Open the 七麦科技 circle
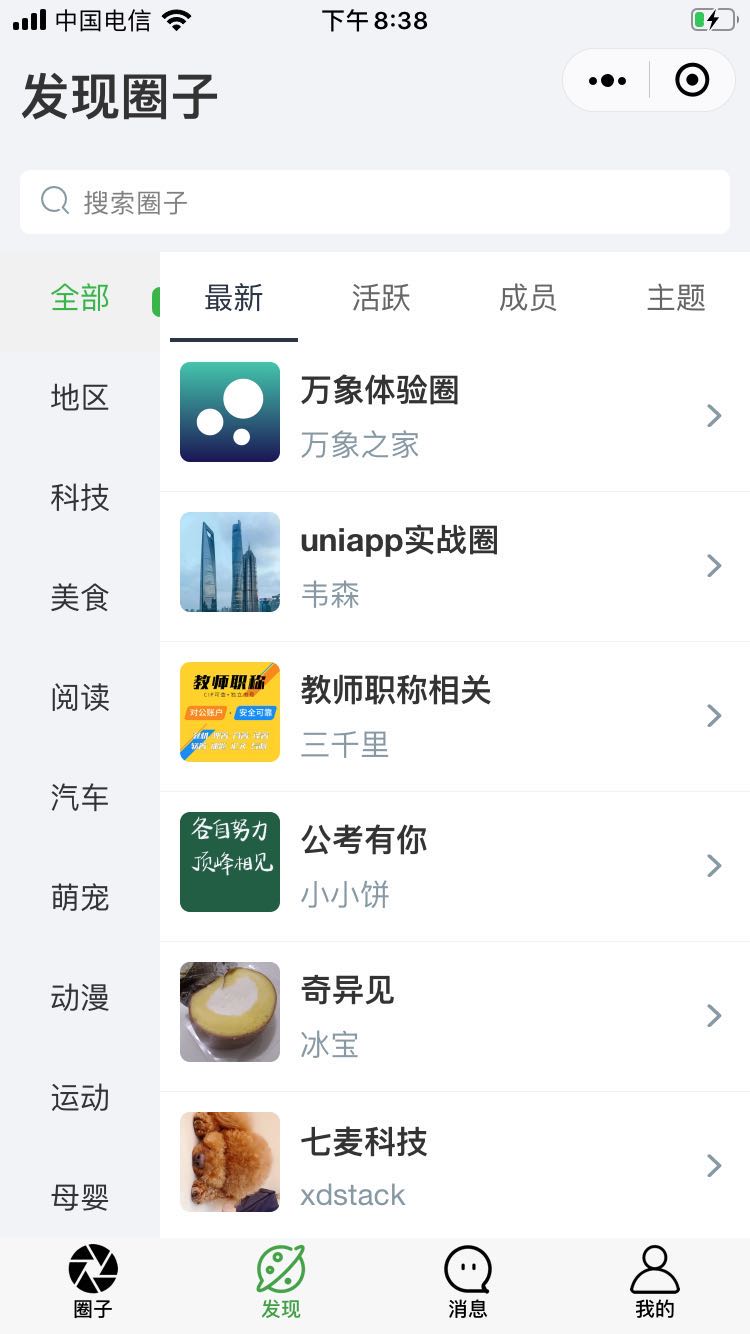 [455, 1165]
